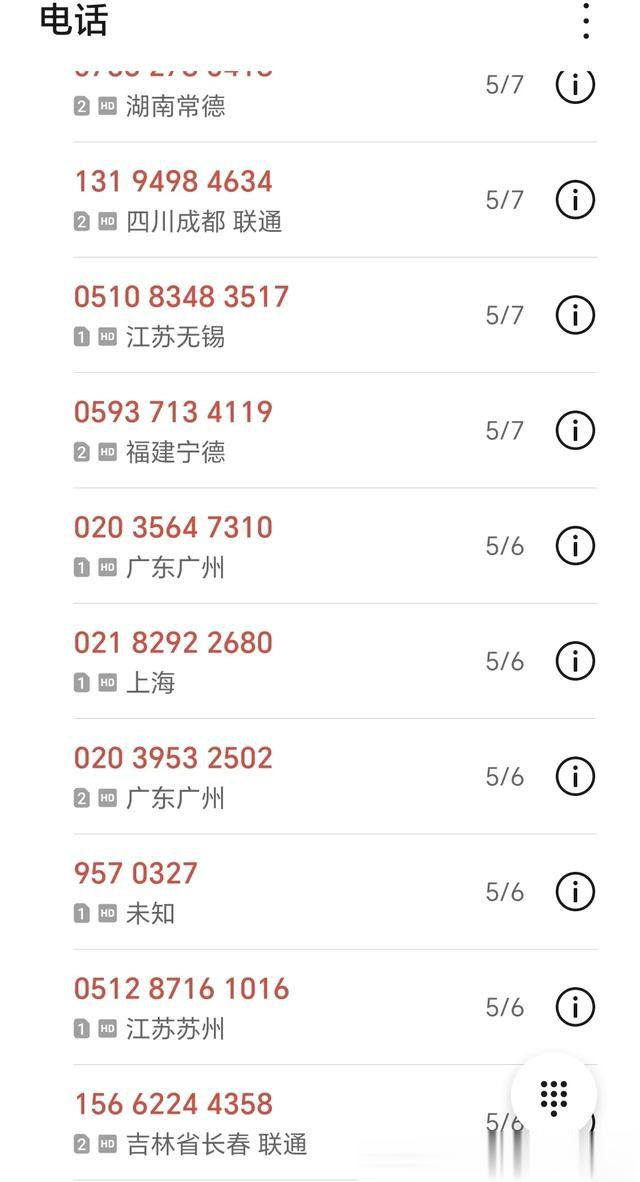Open info for 021 8292 2680
This screenshot has width=640, height=1182.
click(x=575, y=661)
